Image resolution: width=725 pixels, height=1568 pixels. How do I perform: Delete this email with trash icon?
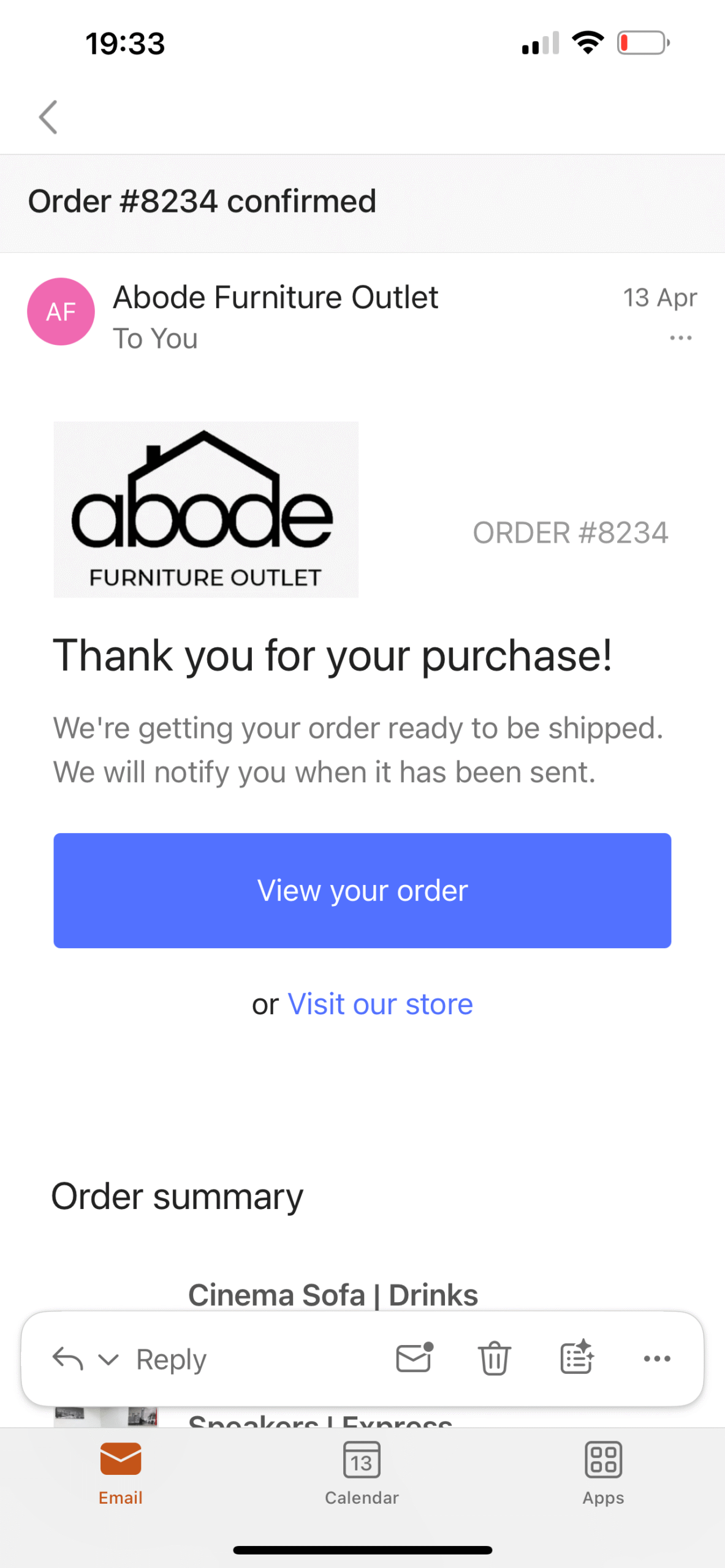point(494,1358)
